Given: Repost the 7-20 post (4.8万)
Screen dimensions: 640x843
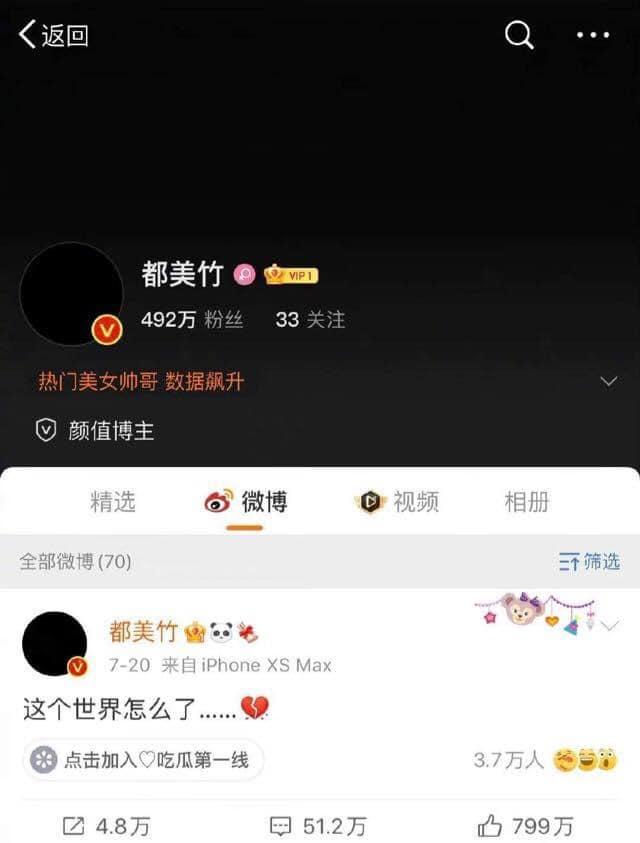Looking at the screenshot, I should [106, 826].
